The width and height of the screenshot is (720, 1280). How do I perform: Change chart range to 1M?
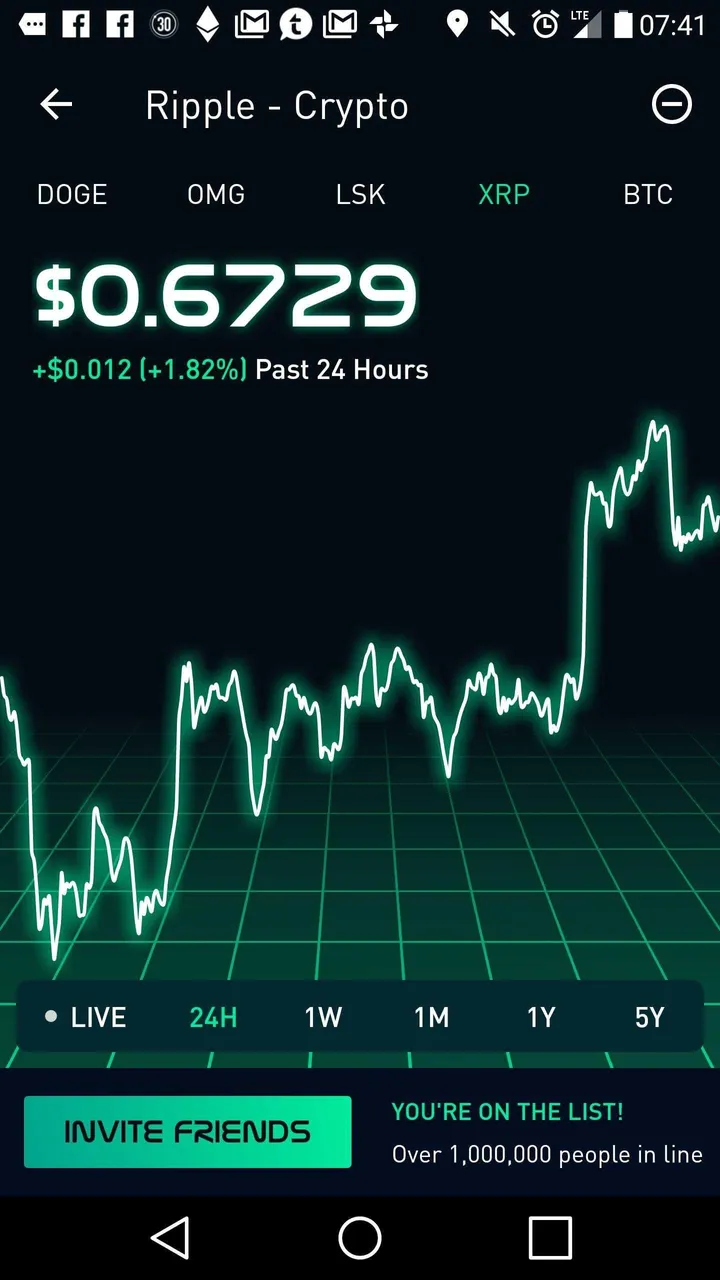pos(431,1018)
